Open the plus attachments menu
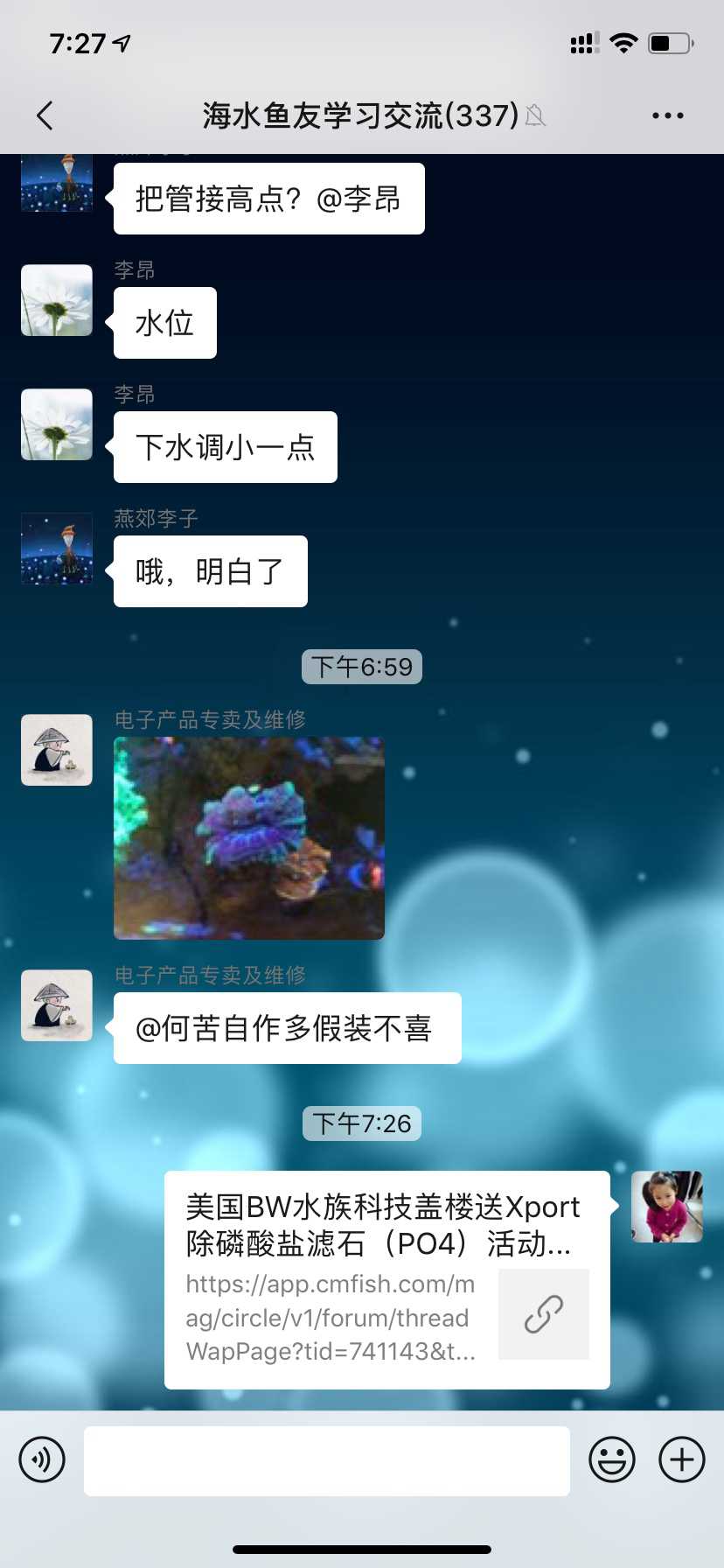The height and width of the screenshot is (1568, 724). click(681, 1459)
